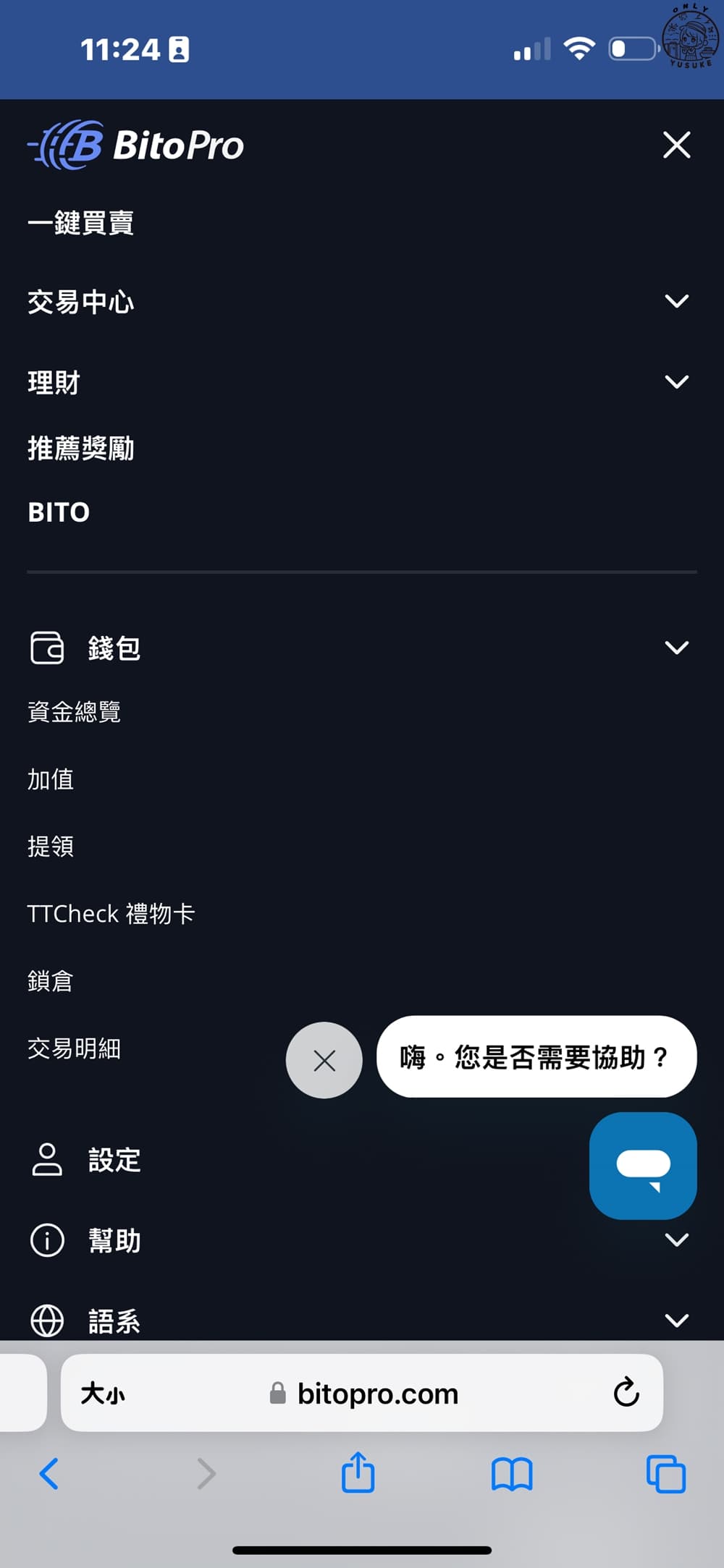724x1568 pixels.
Task: Expand the 語系 language options
Action: 675,1318
